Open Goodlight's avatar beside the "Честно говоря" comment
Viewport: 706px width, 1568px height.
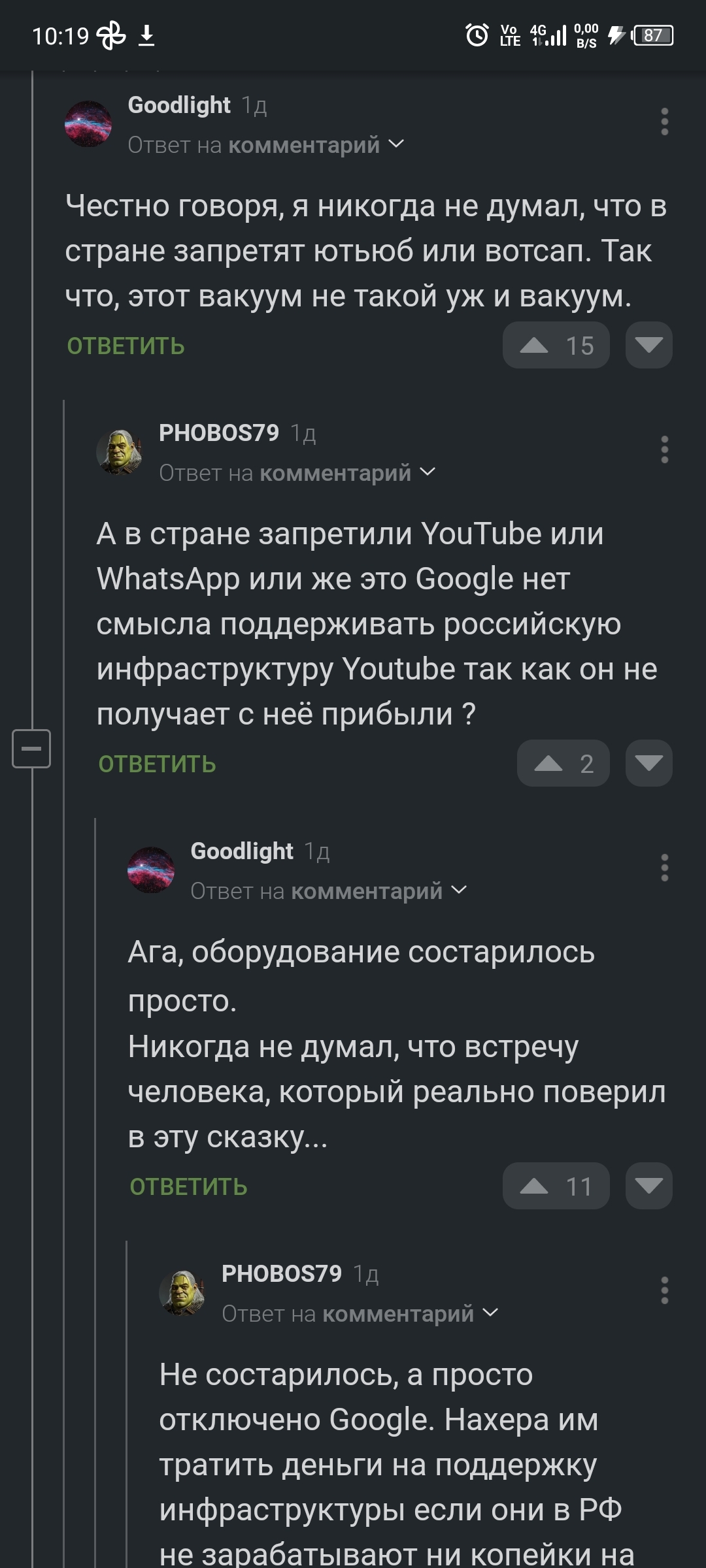click(x=88, y=123)
